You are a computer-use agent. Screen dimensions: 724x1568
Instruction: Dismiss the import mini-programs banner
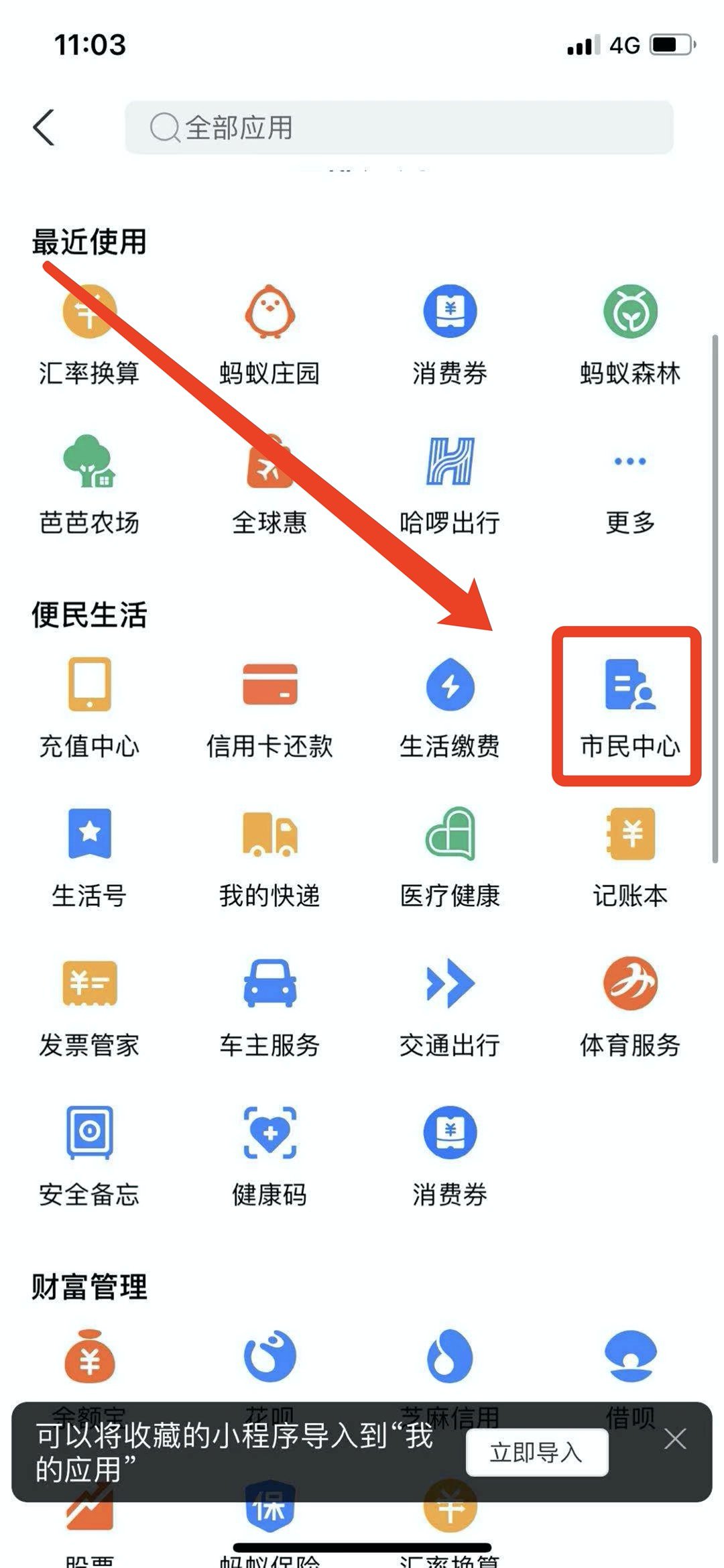675,1439
